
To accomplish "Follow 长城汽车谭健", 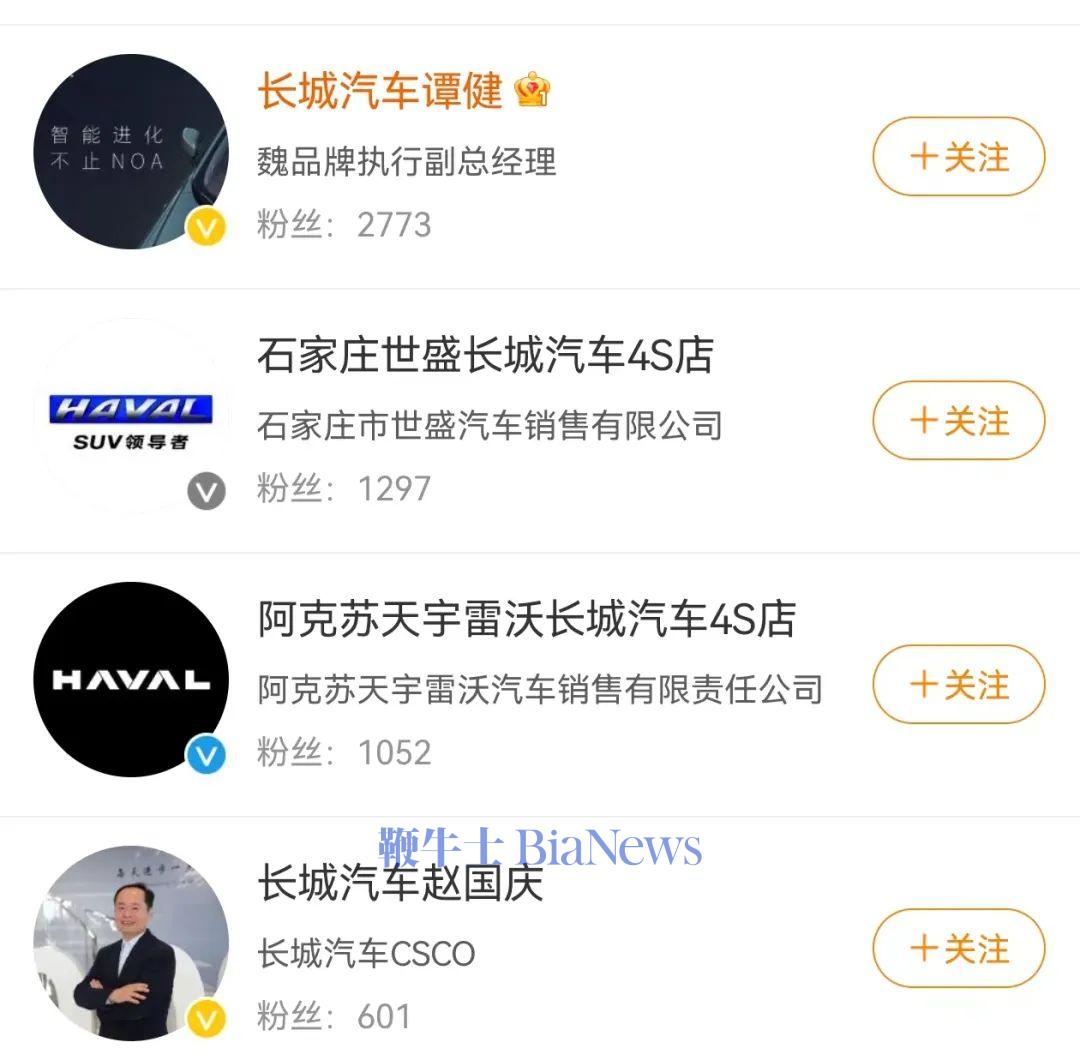I will 958,157.
